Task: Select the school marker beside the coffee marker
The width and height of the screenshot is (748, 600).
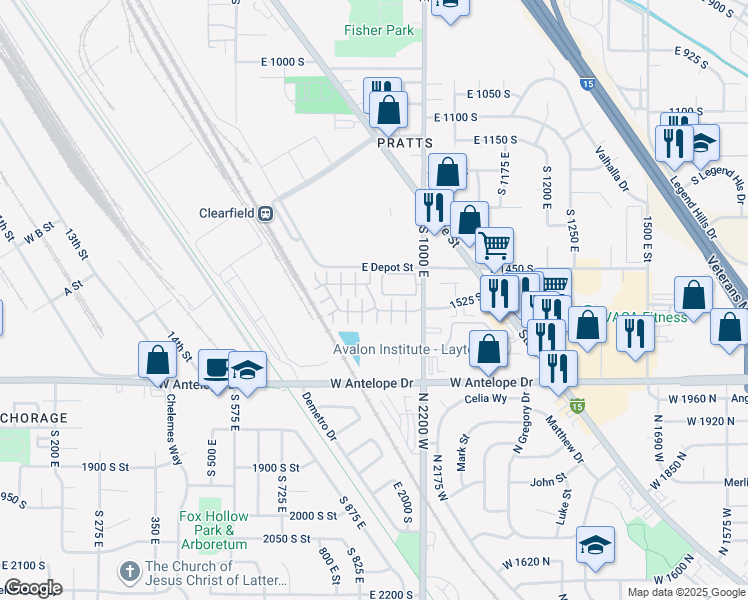Action: (x=247, y=373)
